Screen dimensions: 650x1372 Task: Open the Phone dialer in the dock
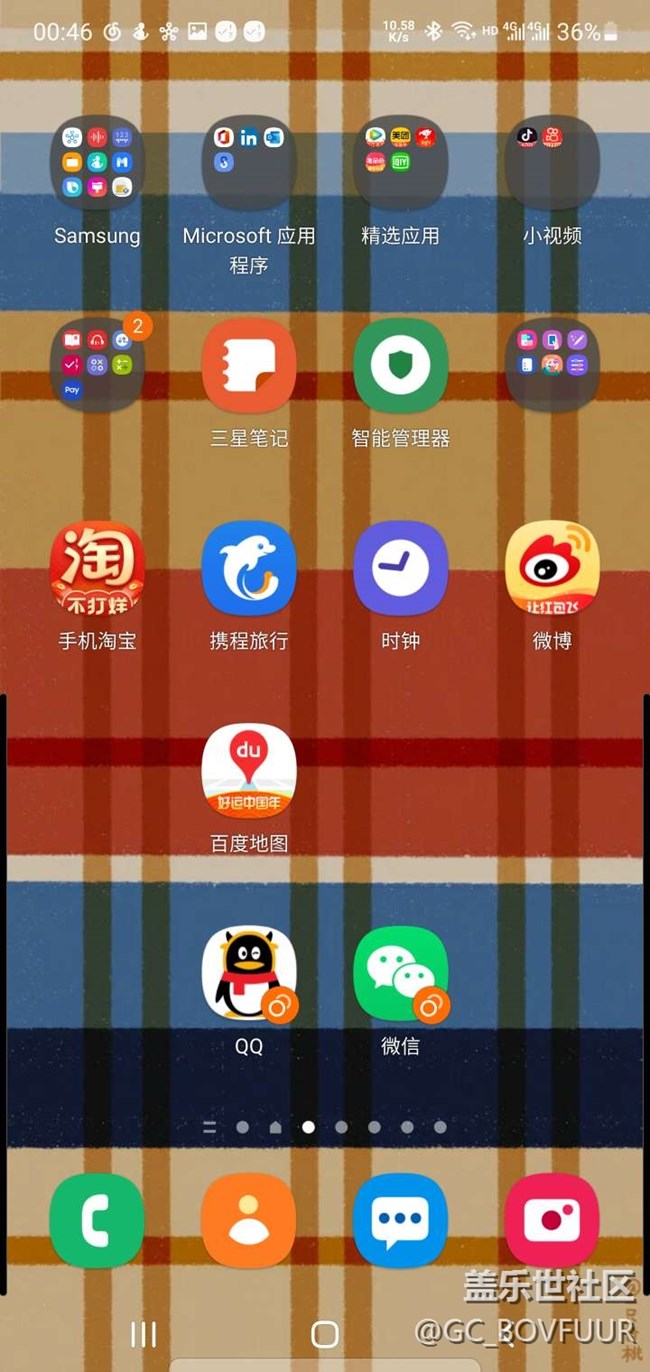97,1220
